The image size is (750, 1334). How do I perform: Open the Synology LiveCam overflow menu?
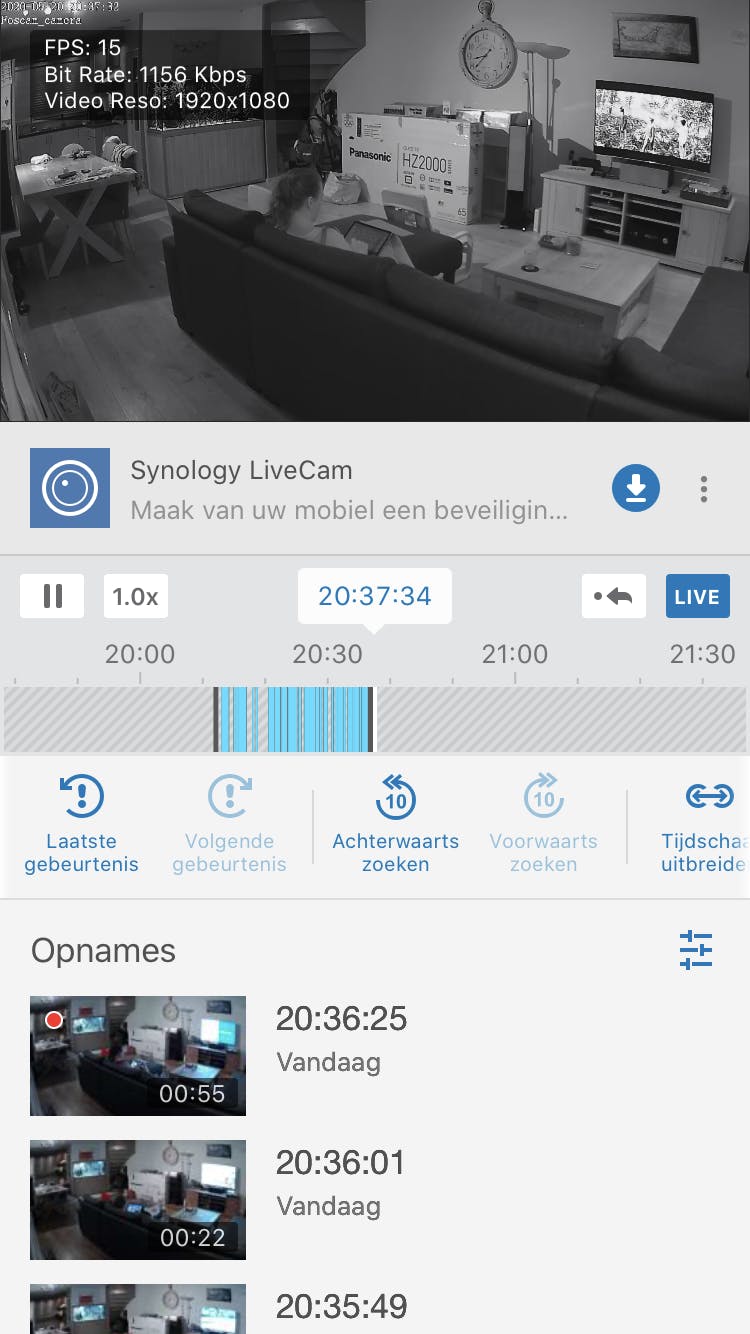704,489
